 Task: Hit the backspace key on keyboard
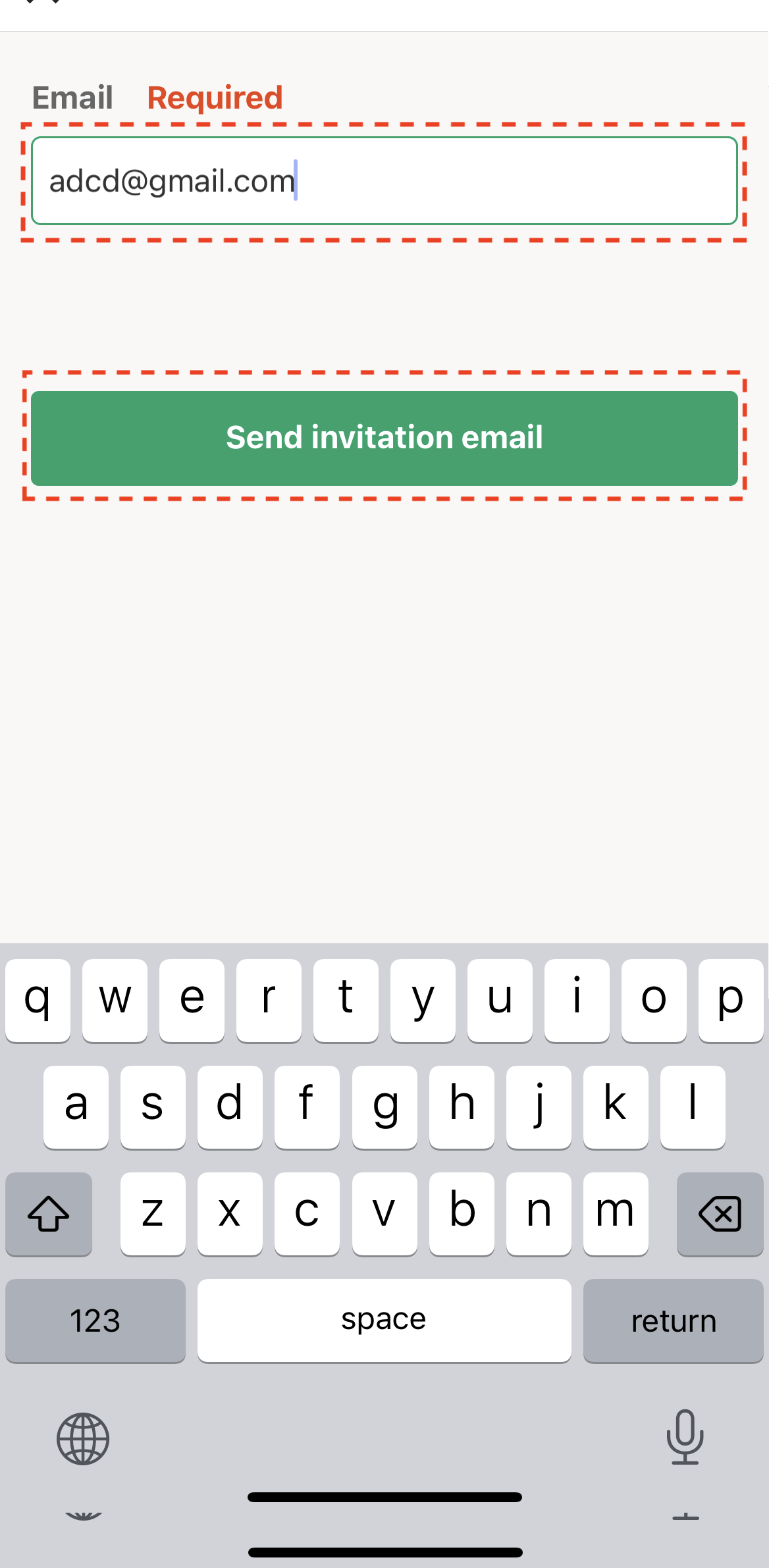pos(720,1213)
